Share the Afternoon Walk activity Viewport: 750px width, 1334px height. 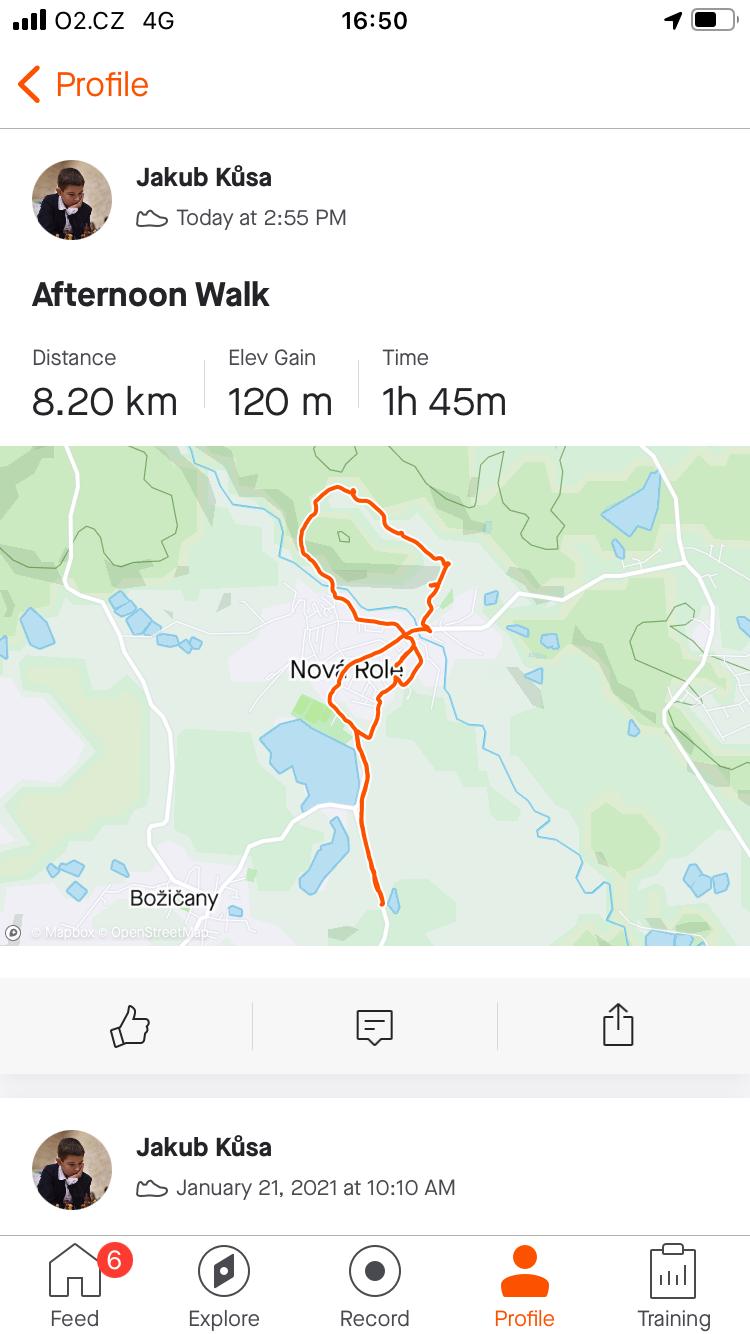pos(618,1026)
